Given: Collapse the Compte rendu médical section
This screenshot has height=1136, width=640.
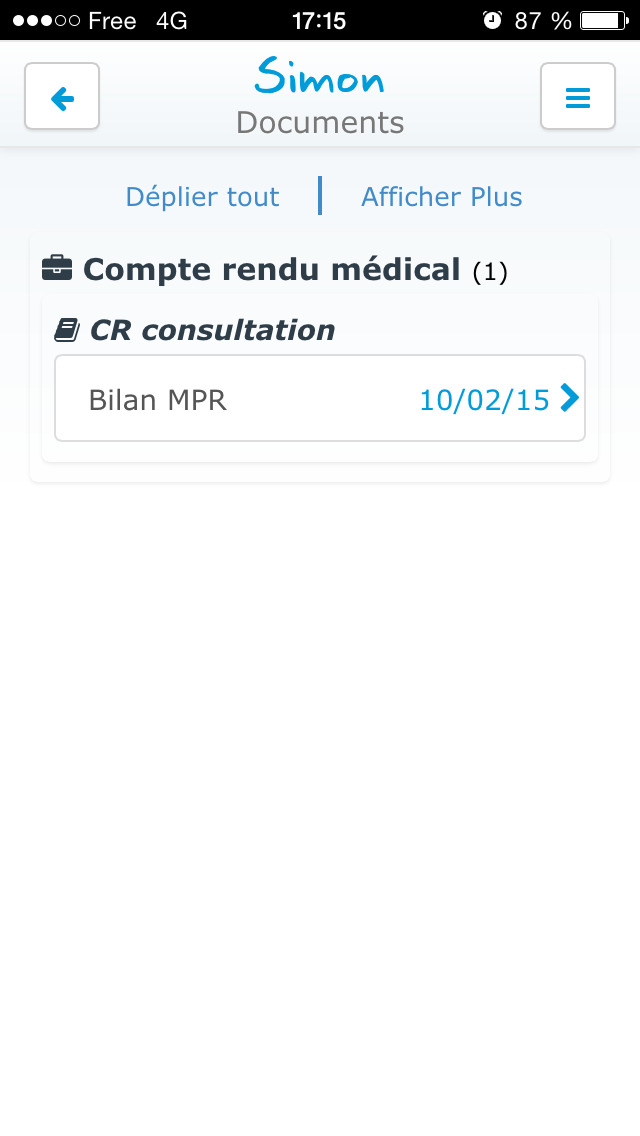Looking at the screenshot, I should (275, 270).
